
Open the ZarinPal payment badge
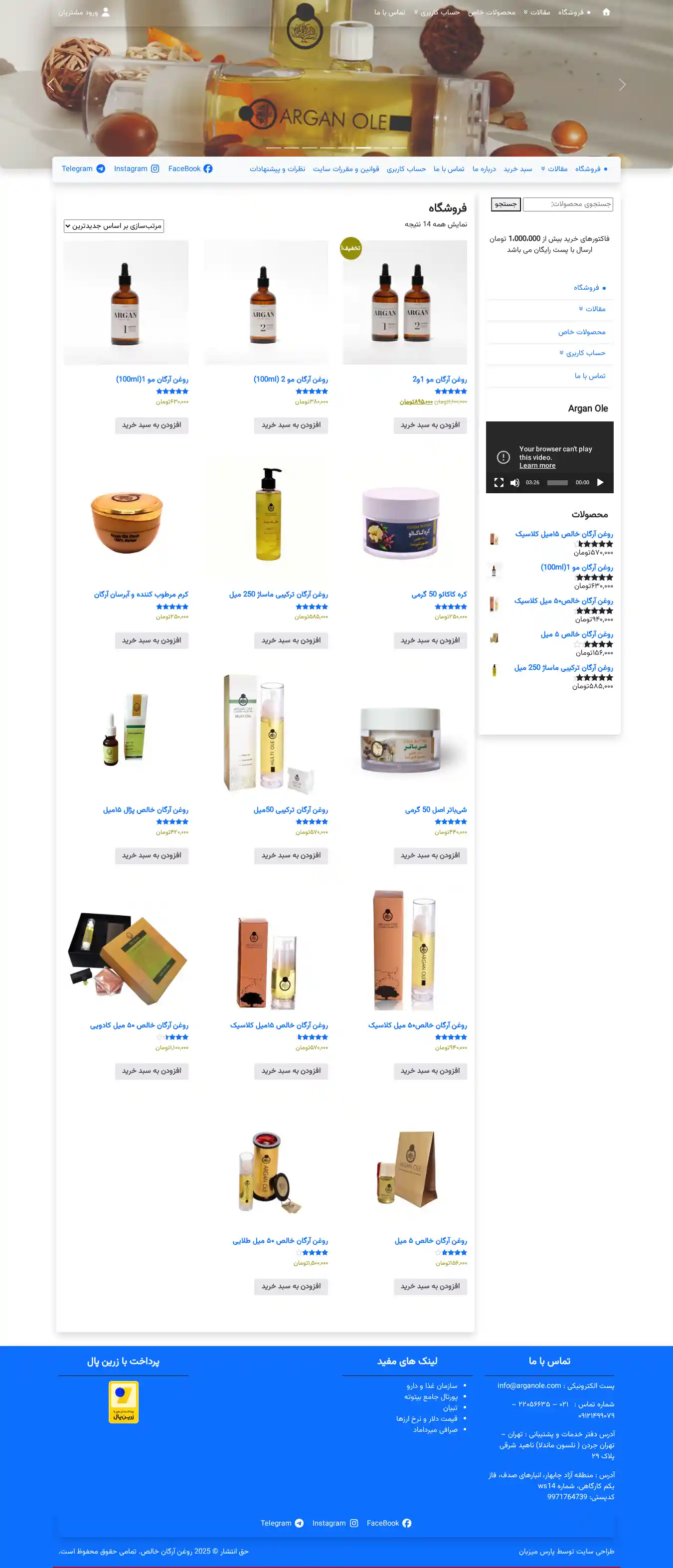coord(124,1402)
